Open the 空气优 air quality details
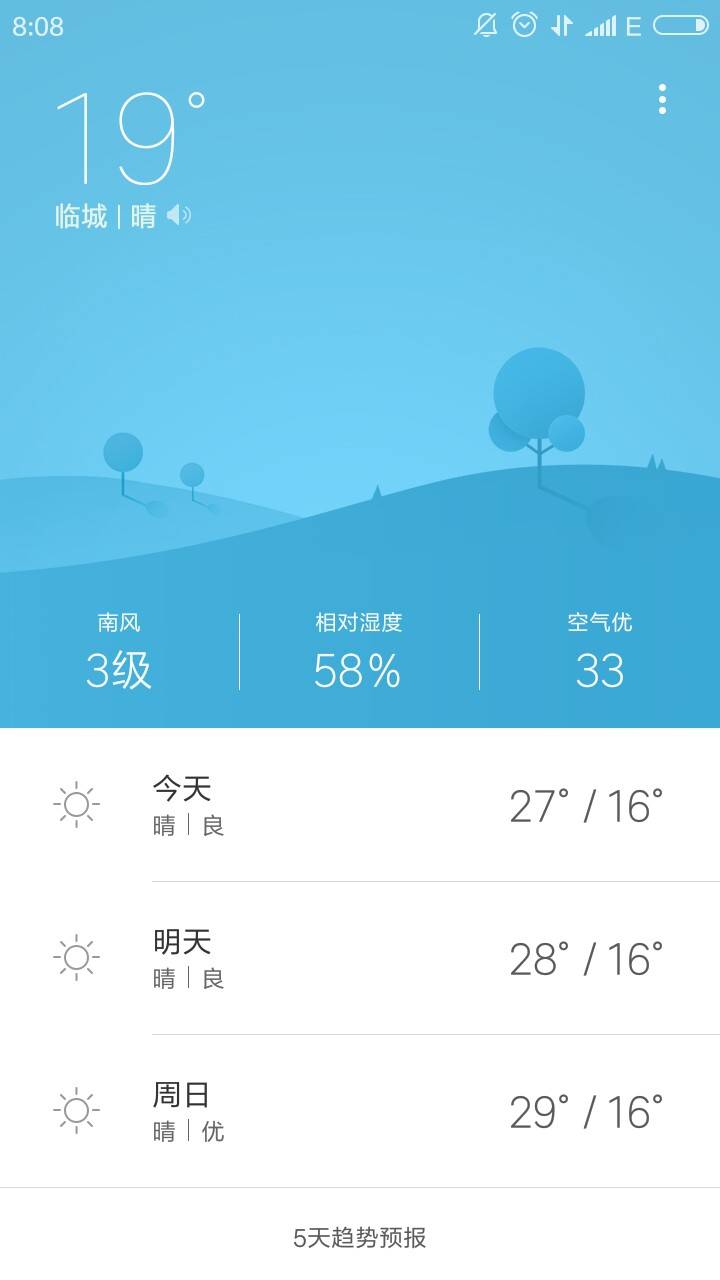Viewport: 720px width, 1280px height. (599, 651)
